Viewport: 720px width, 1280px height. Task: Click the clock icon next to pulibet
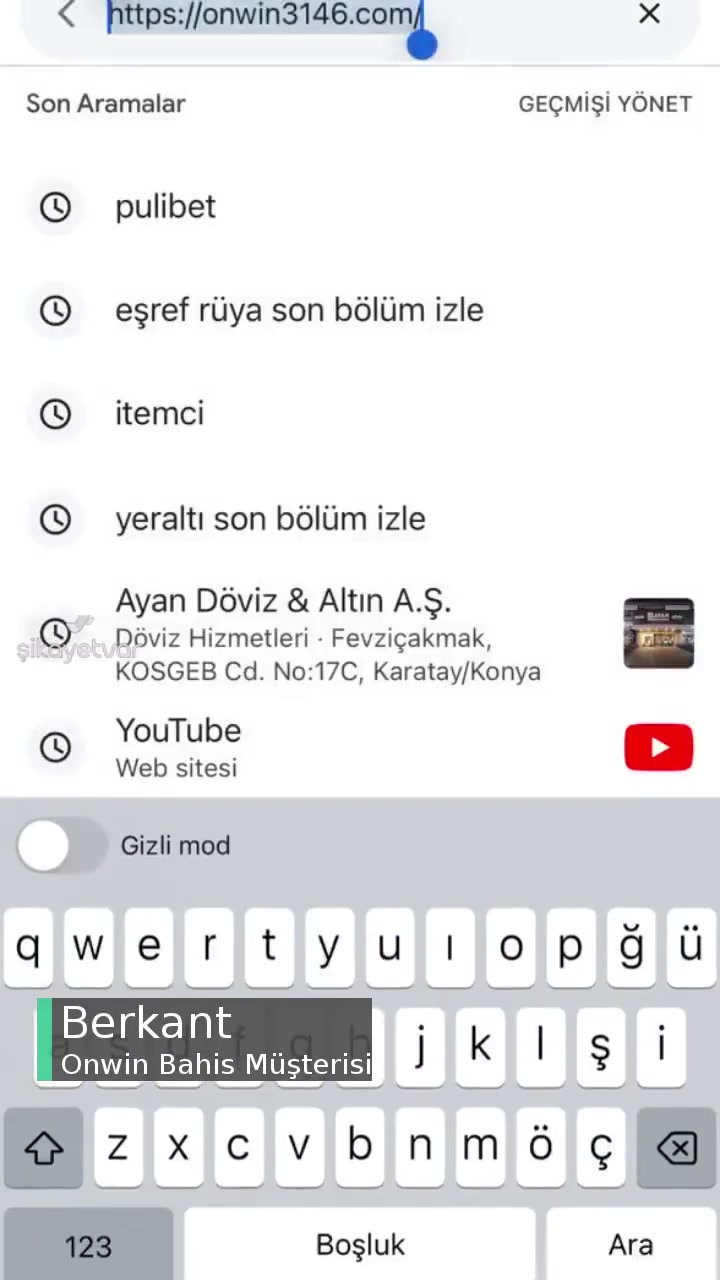click(55, 207)
